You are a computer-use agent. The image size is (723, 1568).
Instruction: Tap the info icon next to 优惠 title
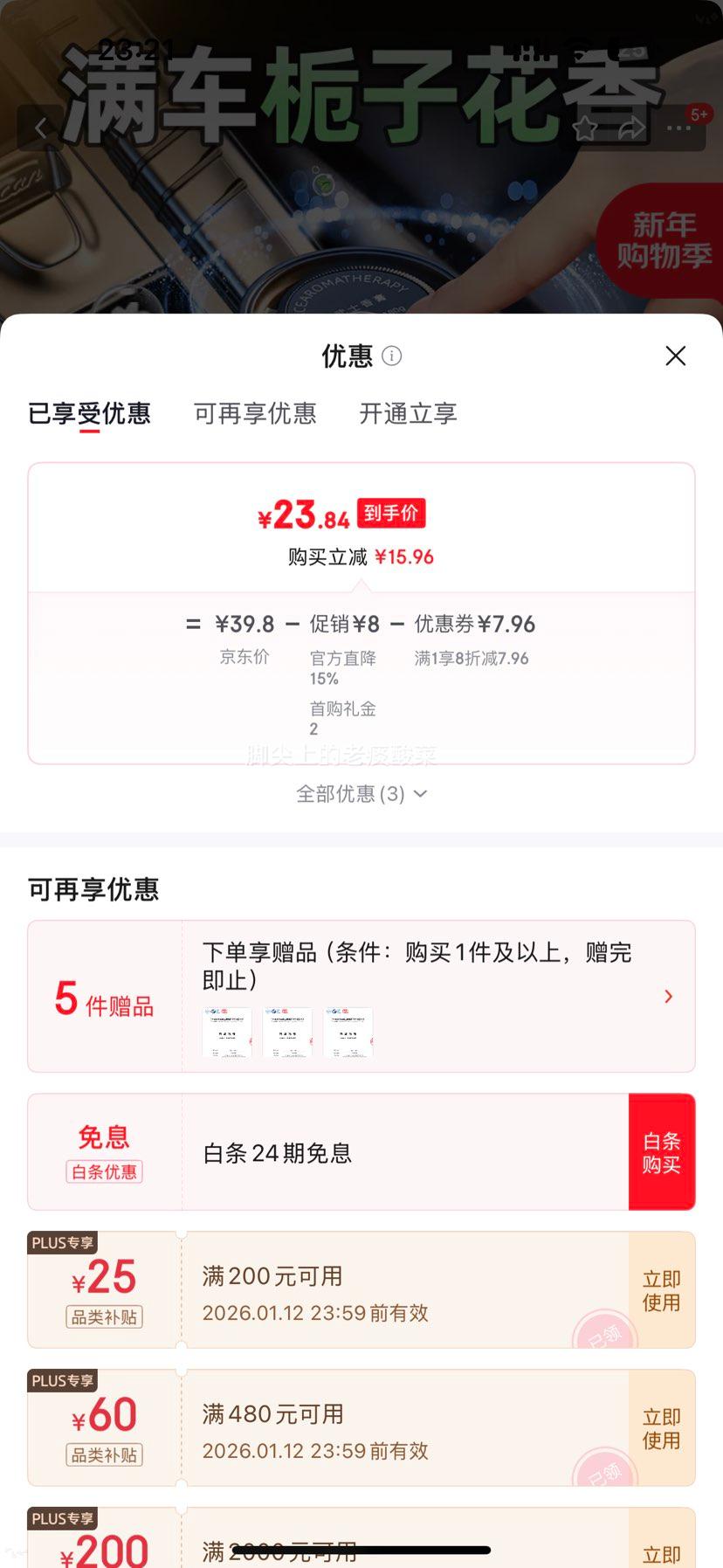pyautogui.click(x=392, y=356)
